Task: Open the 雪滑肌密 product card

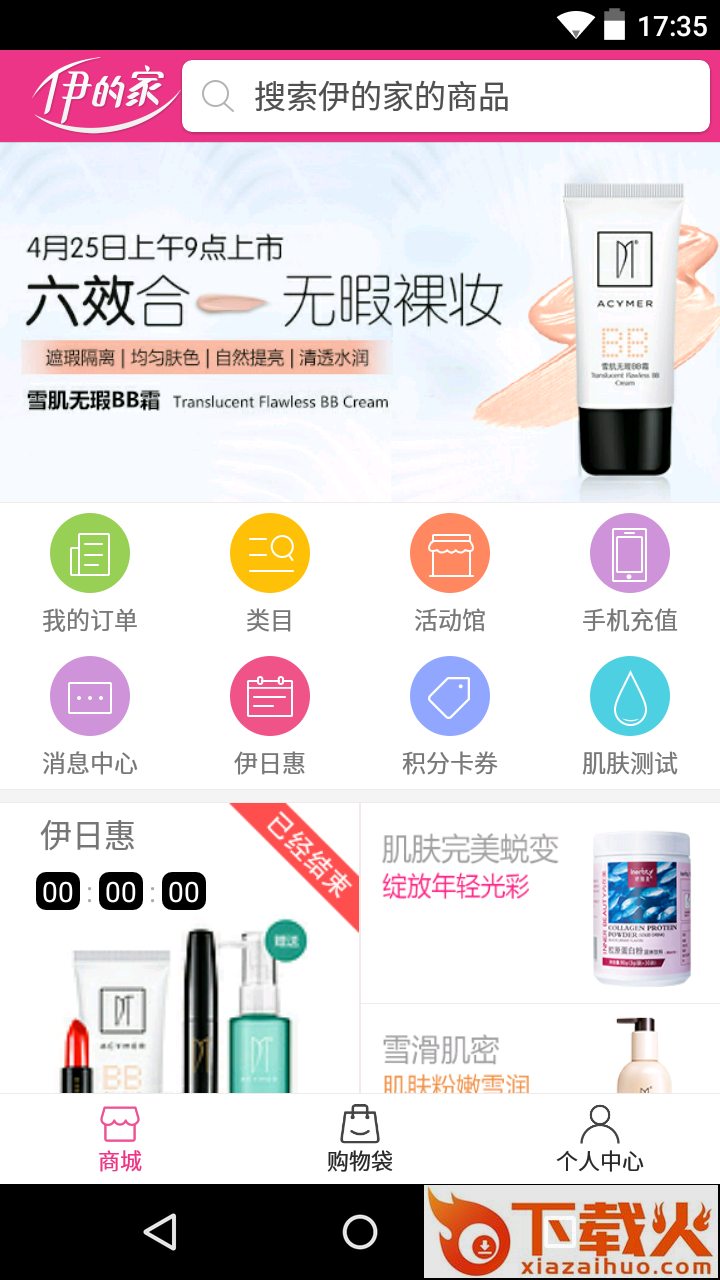Action: pos(540,1050)
